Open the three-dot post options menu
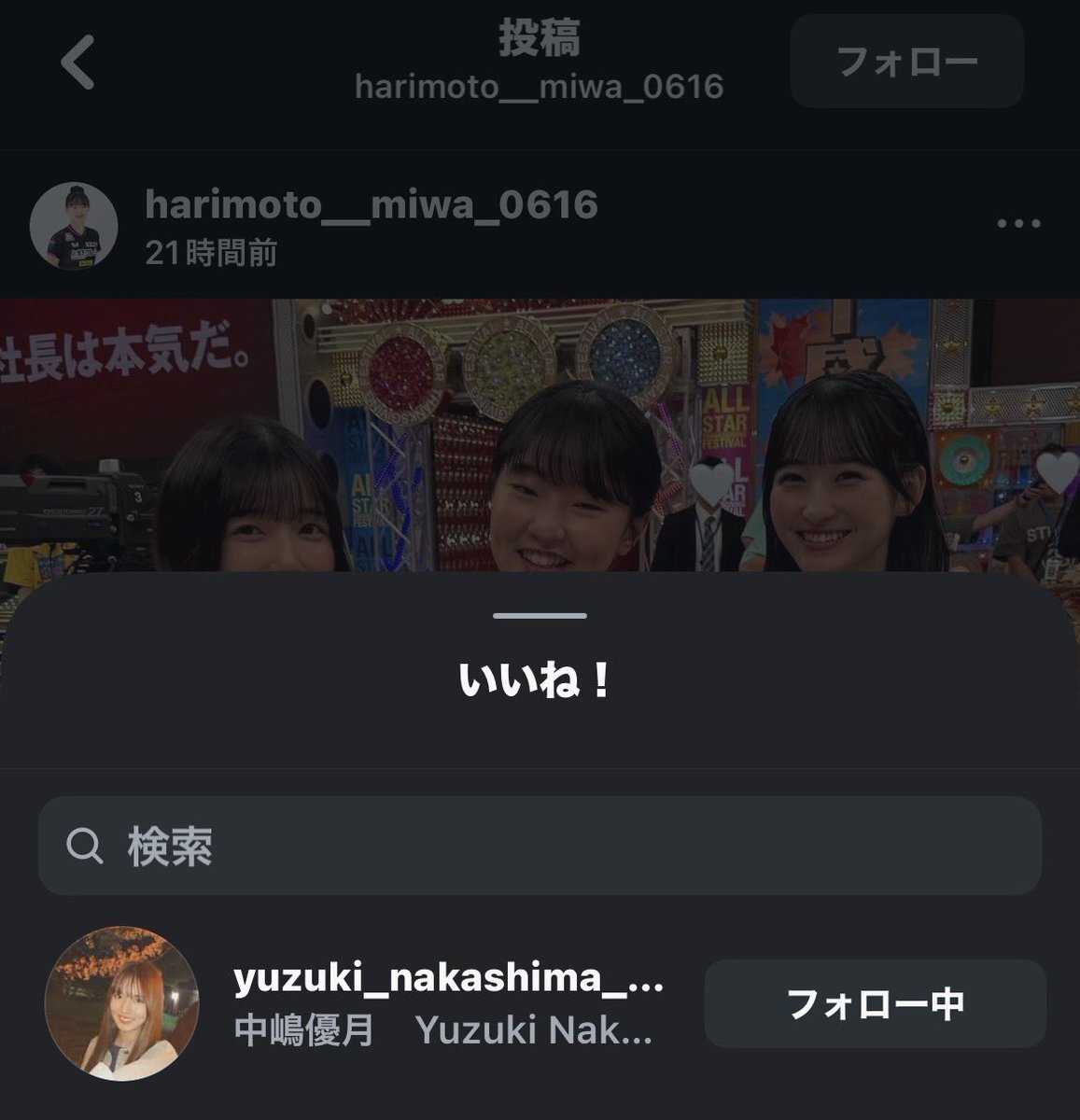Viewport: 1080px width, 1120px height. point(1018,224)
